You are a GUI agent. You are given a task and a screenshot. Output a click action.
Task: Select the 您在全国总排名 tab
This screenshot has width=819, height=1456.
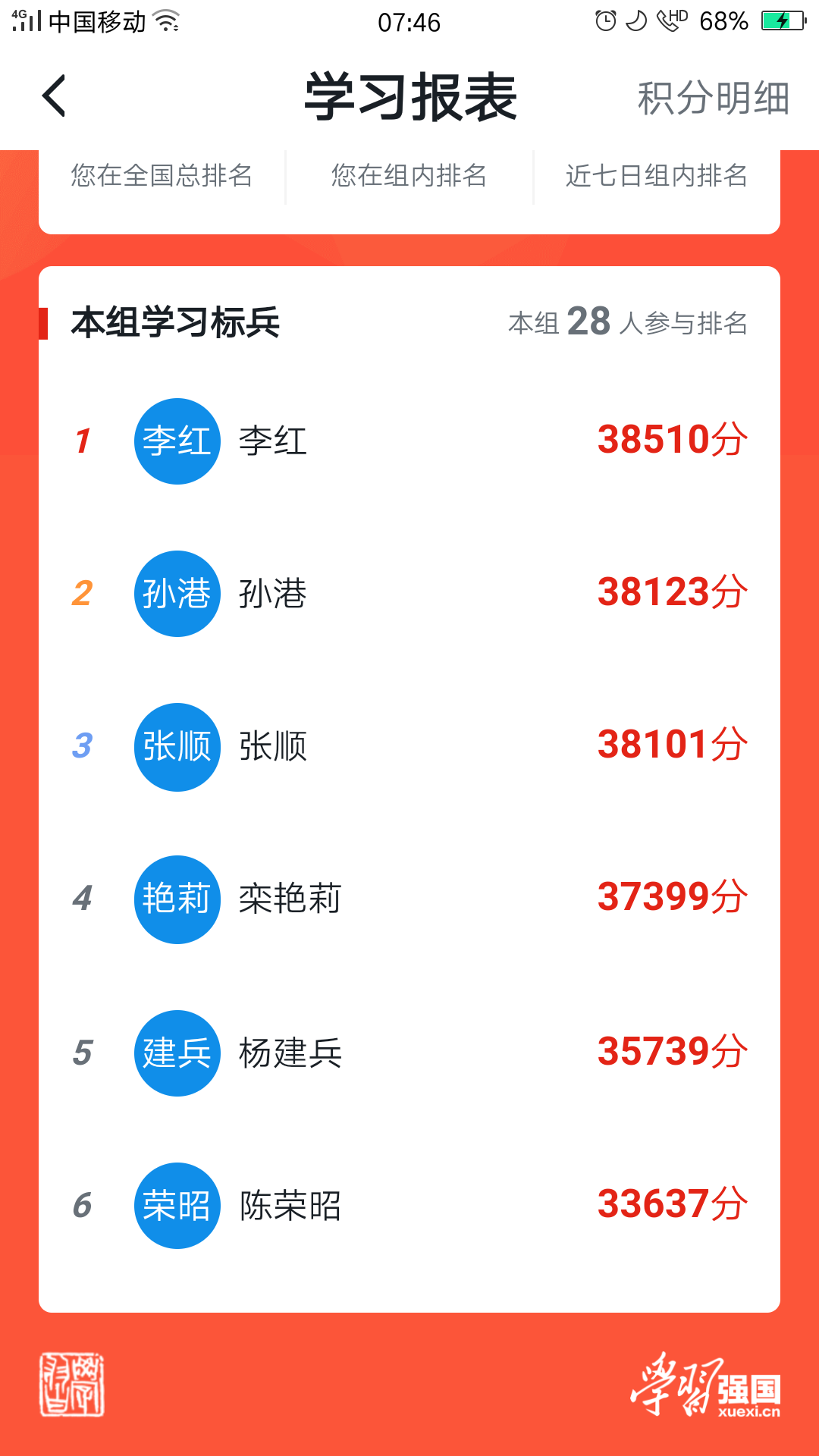pos(162,176)
